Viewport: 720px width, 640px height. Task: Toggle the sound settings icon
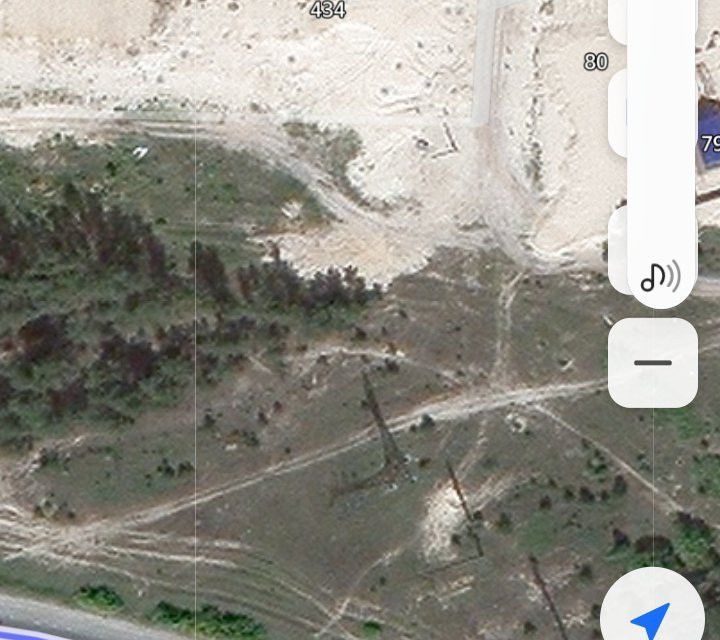[x=659, y=276]
